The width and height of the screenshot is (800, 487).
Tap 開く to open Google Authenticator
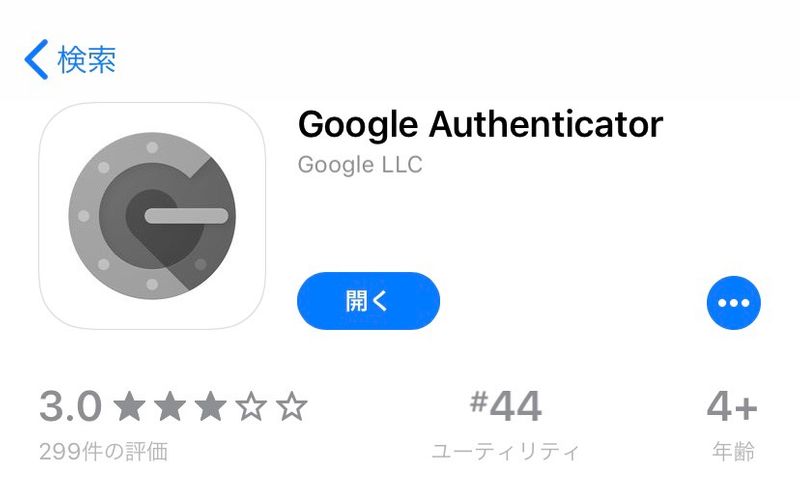[x=368, y=301]
